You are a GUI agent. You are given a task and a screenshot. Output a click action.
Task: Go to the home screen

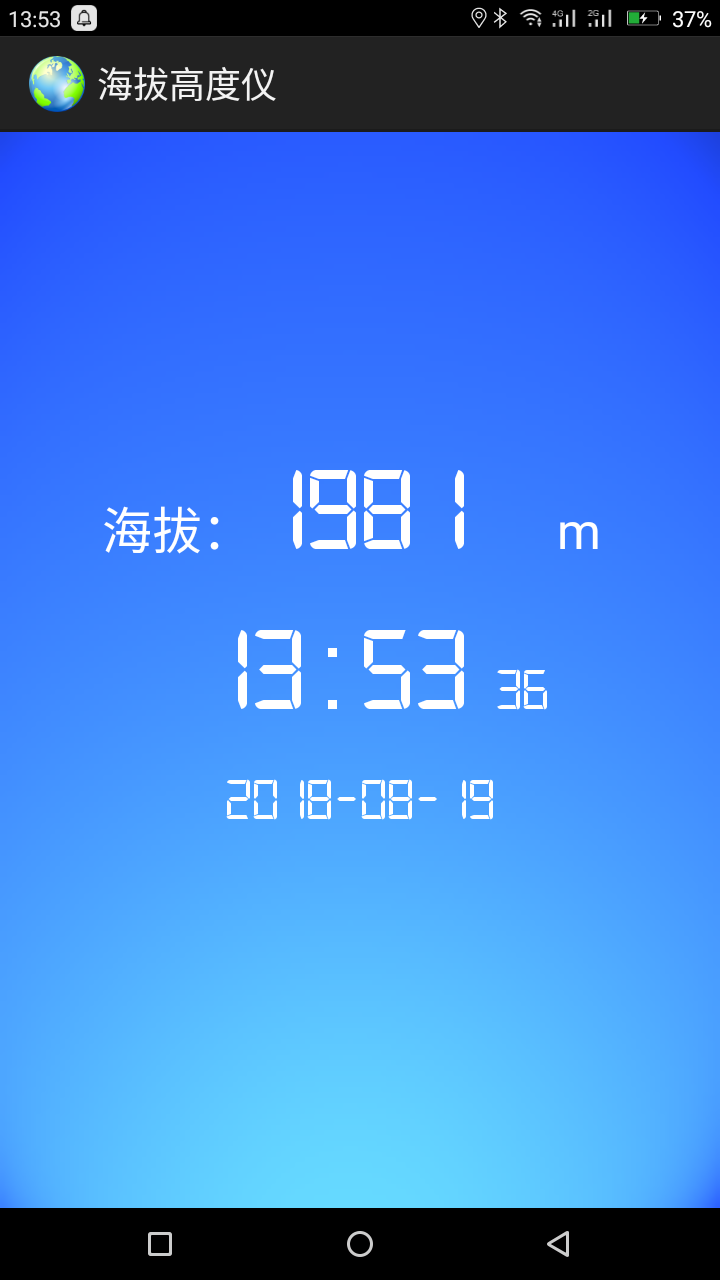tap(360, 1244)
